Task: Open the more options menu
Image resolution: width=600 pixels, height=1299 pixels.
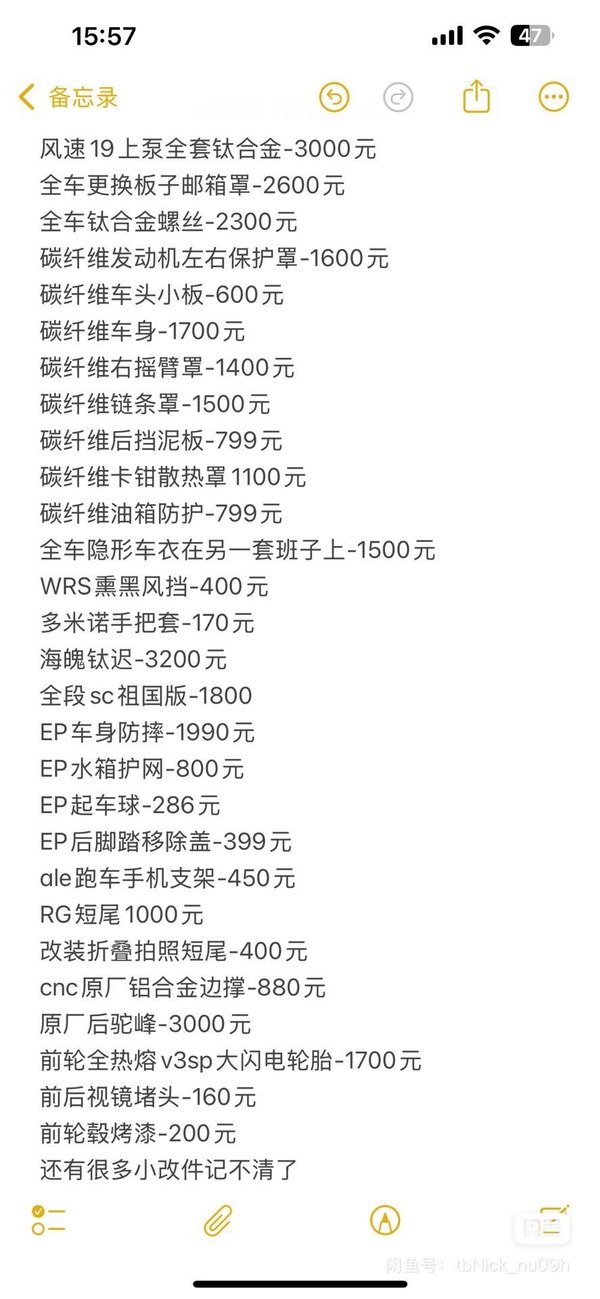Action: pyautogui.click(x=553, y=97)
